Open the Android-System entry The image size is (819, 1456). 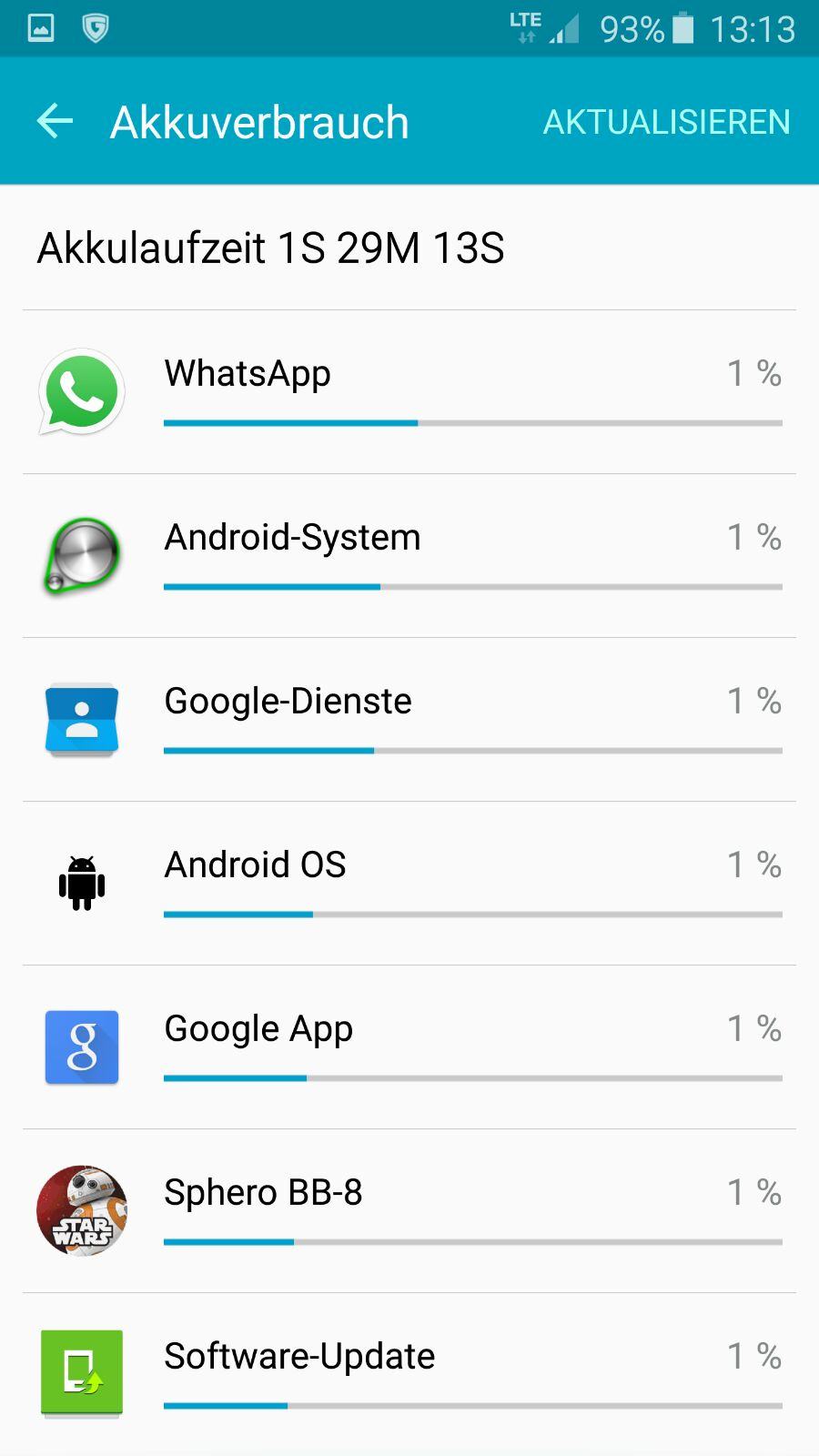(409, 556)
